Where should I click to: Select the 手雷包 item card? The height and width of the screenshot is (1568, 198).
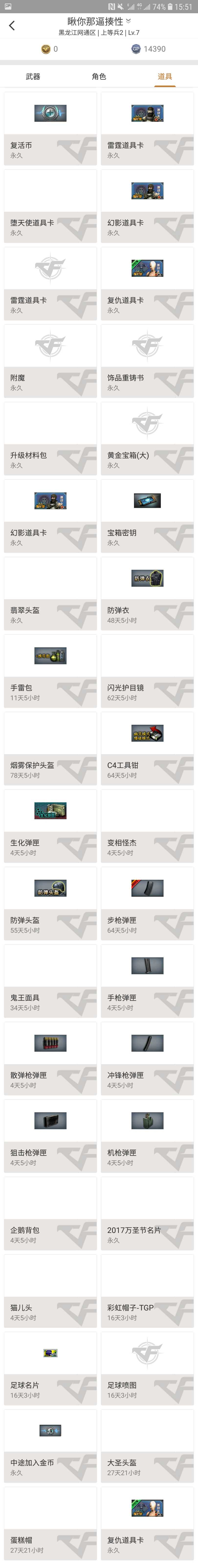(x=50, y=671)
